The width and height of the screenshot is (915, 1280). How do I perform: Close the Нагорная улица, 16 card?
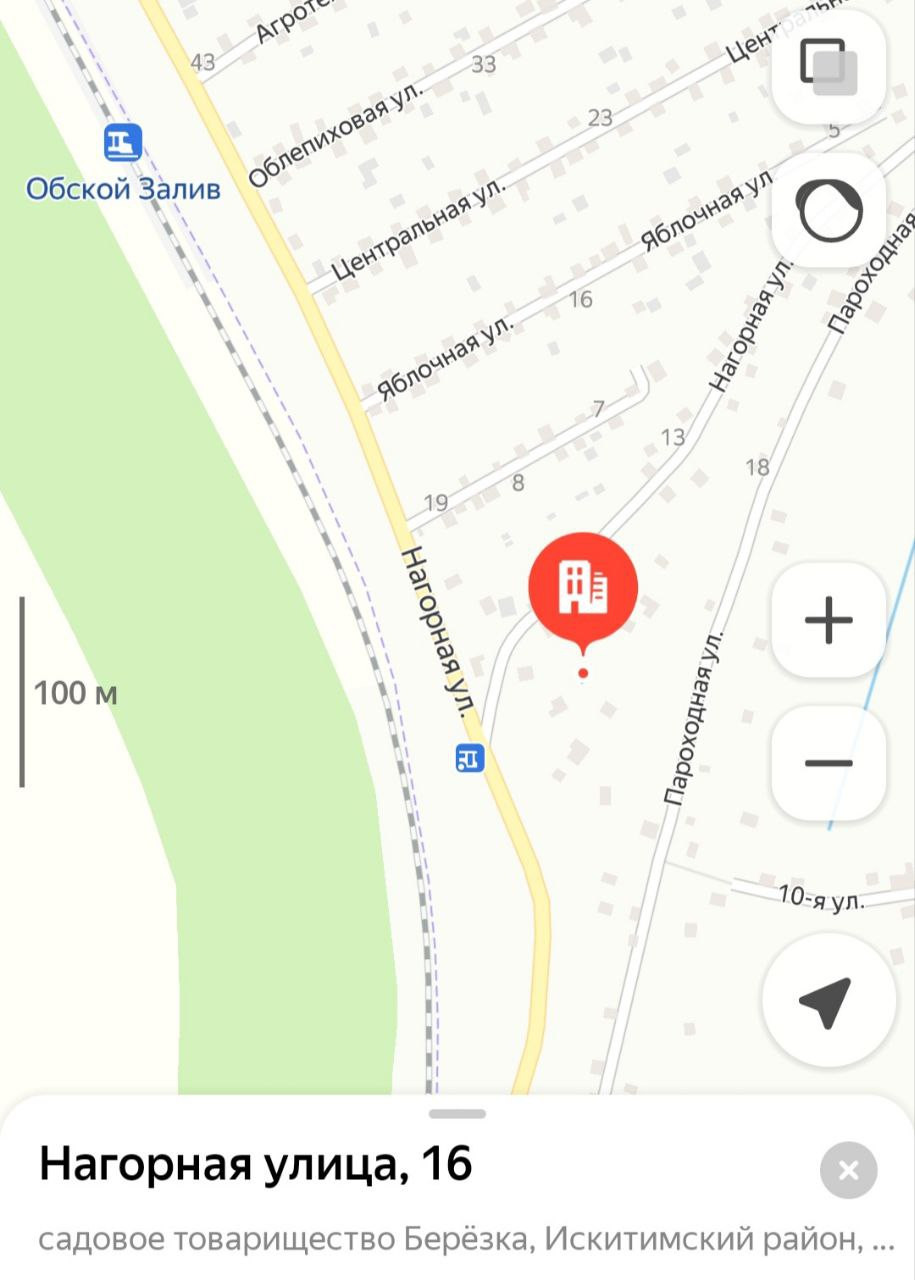coord(848,1170)
